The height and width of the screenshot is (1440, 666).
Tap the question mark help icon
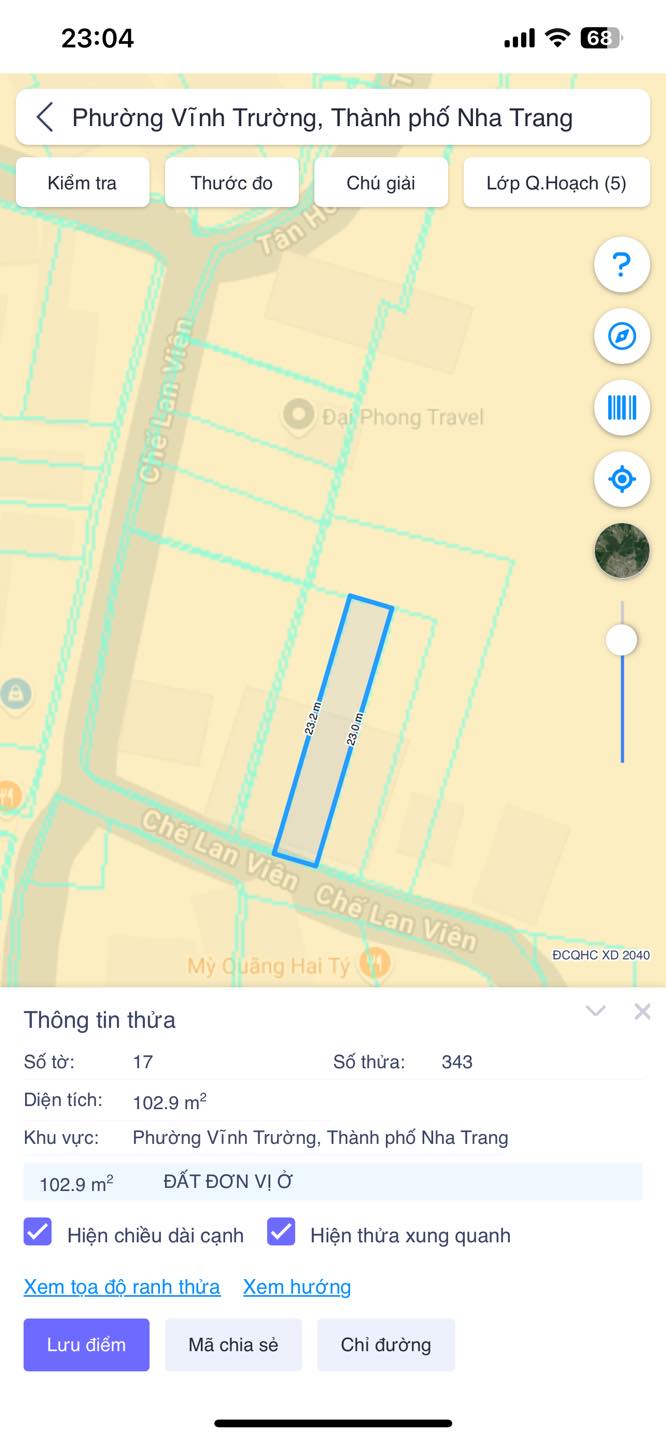click(x=622, y=265)
